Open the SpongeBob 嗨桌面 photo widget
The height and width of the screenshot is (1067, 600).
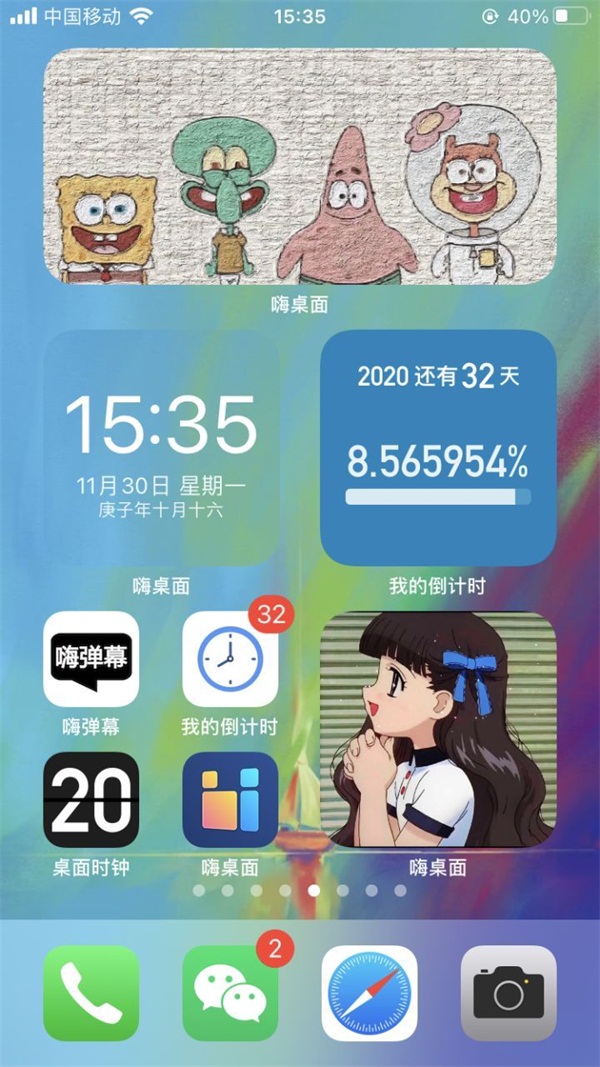(300, 167)
